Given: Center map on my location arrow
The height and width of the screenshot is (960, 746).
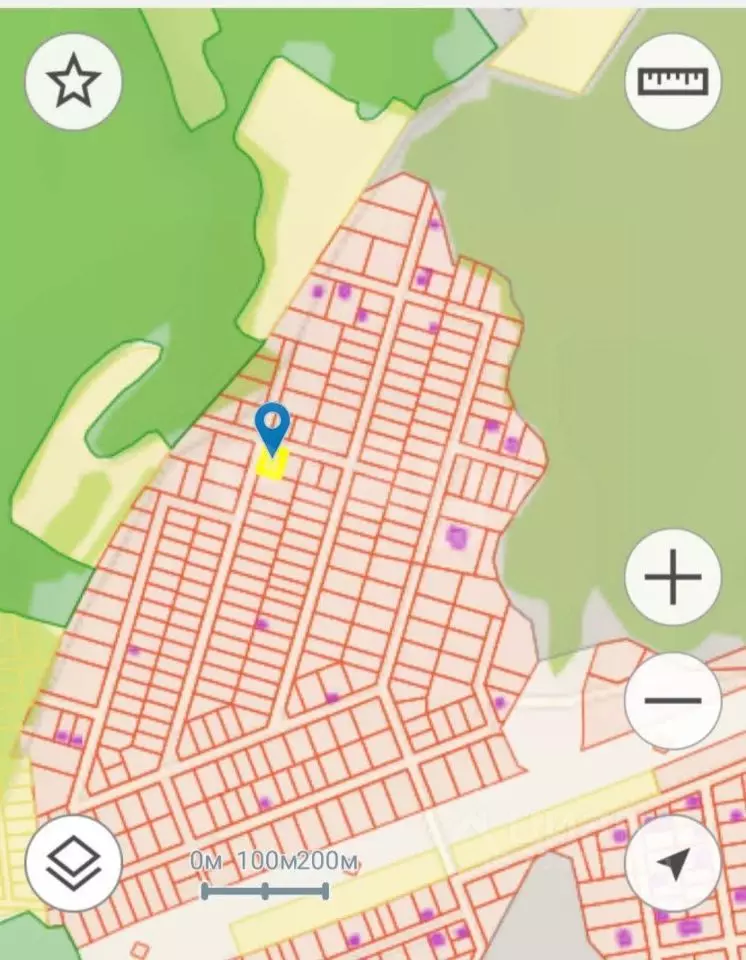Looking at the screenshot, I should [673, 863].
